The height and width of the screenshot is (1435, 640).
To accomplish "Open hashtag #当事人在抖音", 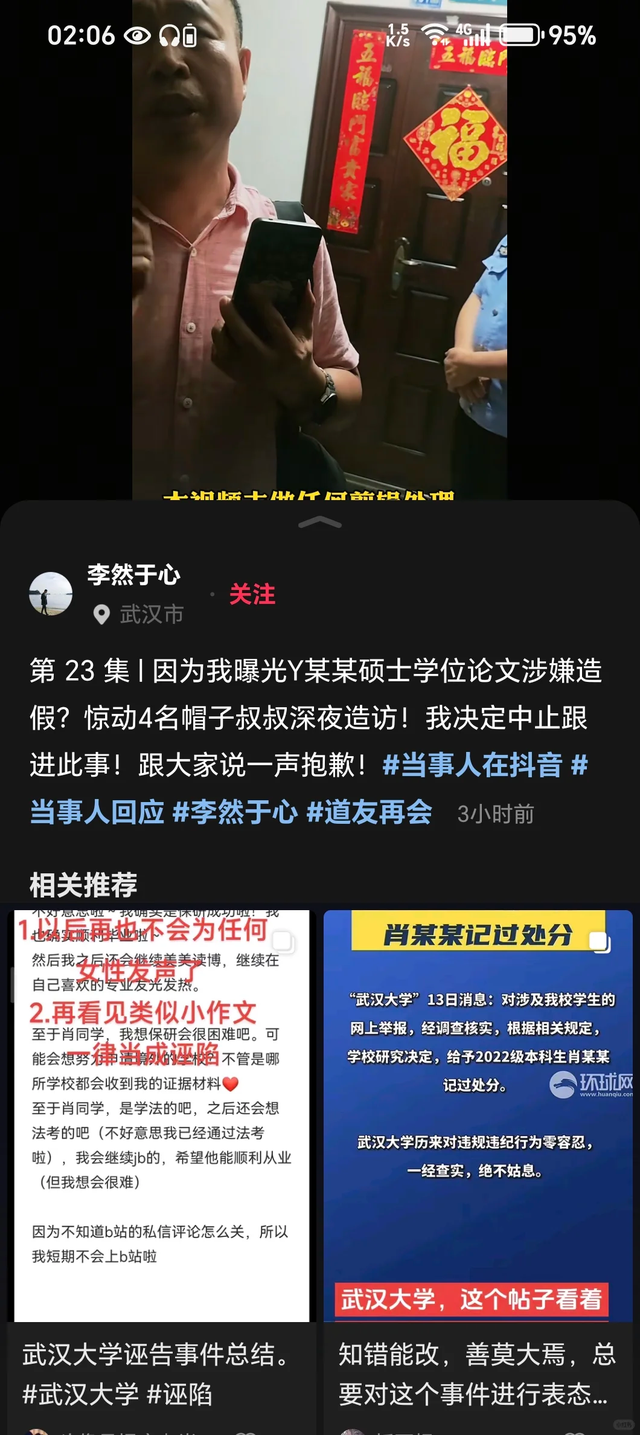I will (x=472, y=766).
